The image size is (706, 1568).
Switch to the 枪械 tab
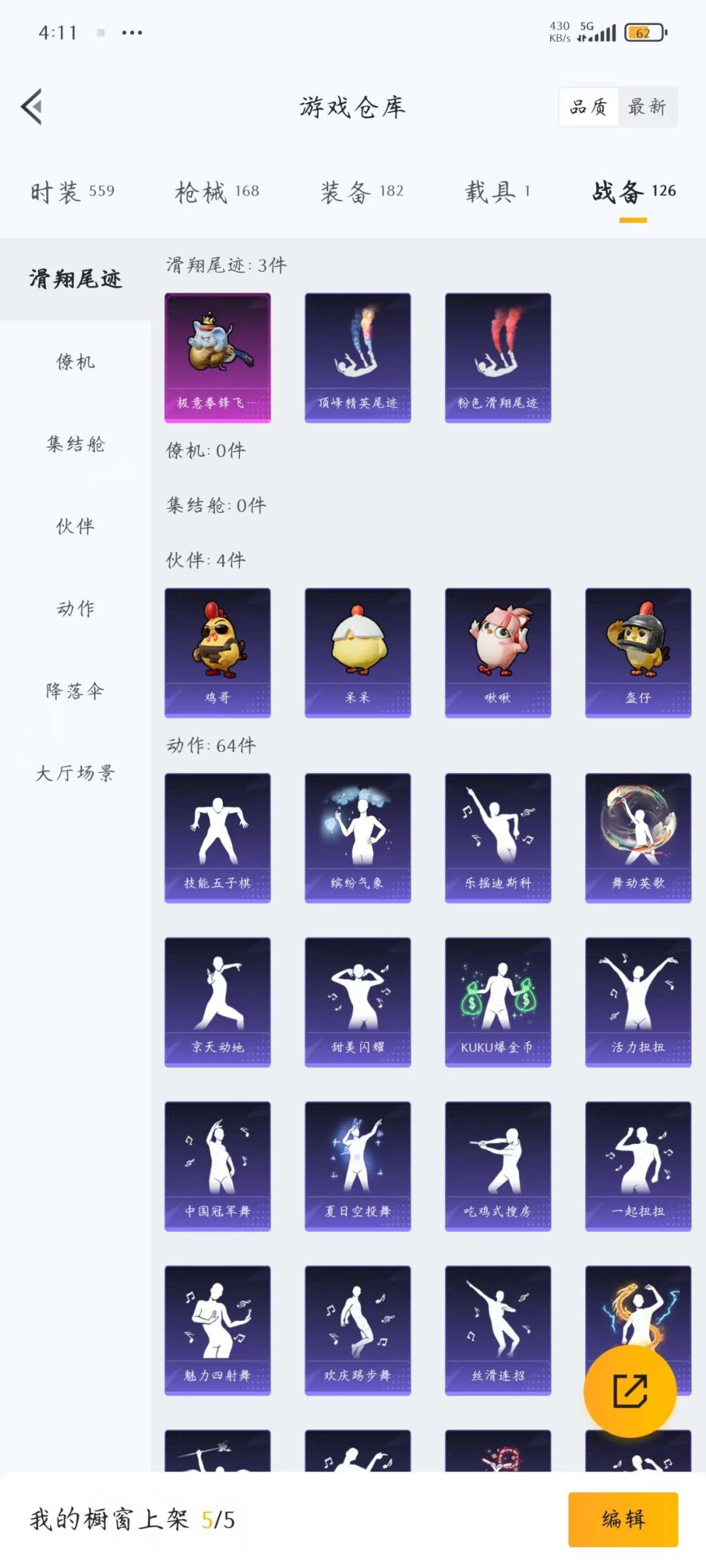point(217,191)
